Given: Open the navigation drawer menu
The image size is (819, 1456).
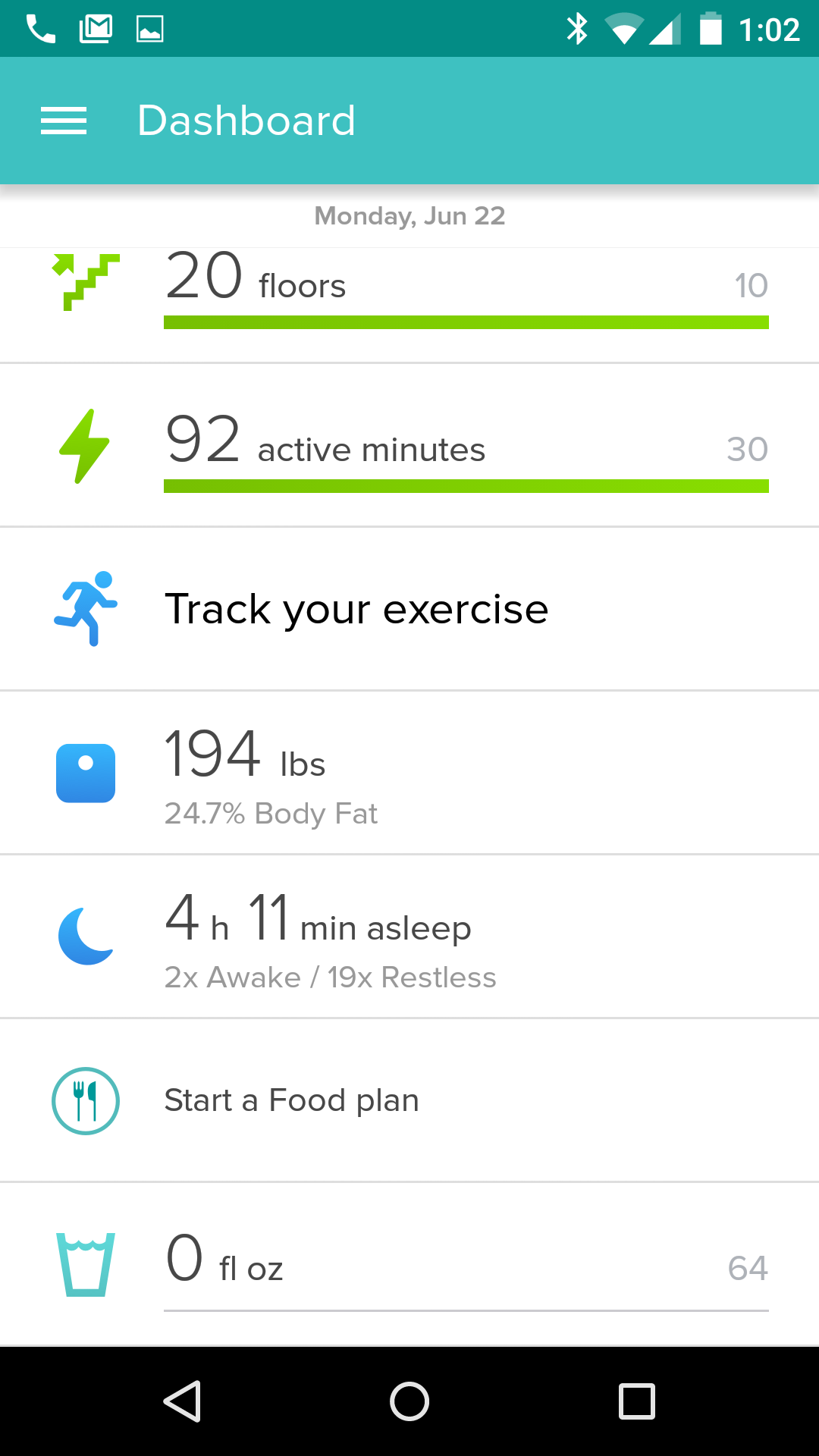Looking at the screenshot, I should pyautogui.click(x=64, y=121).
